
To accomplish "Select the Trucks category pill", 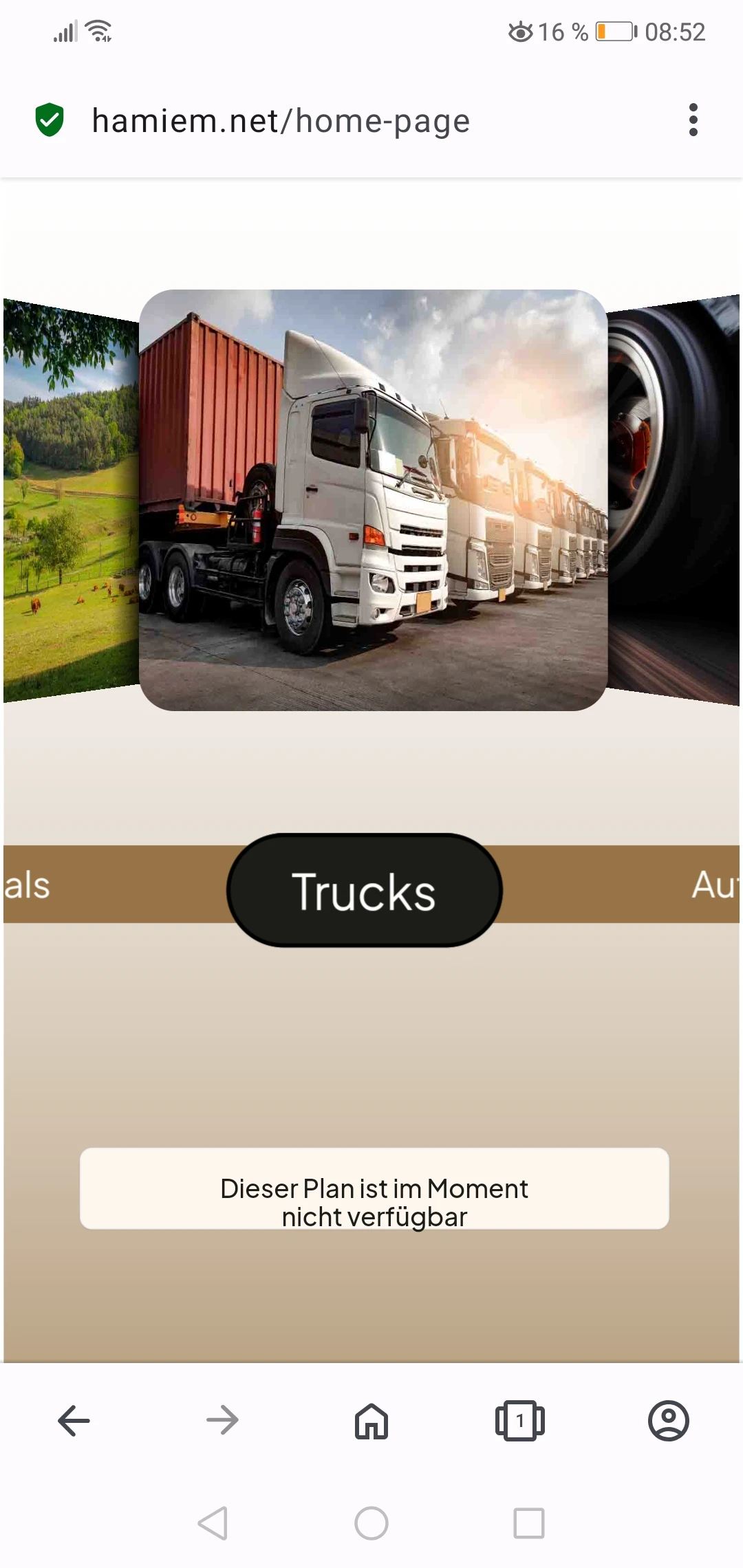I will coord(364,891).
